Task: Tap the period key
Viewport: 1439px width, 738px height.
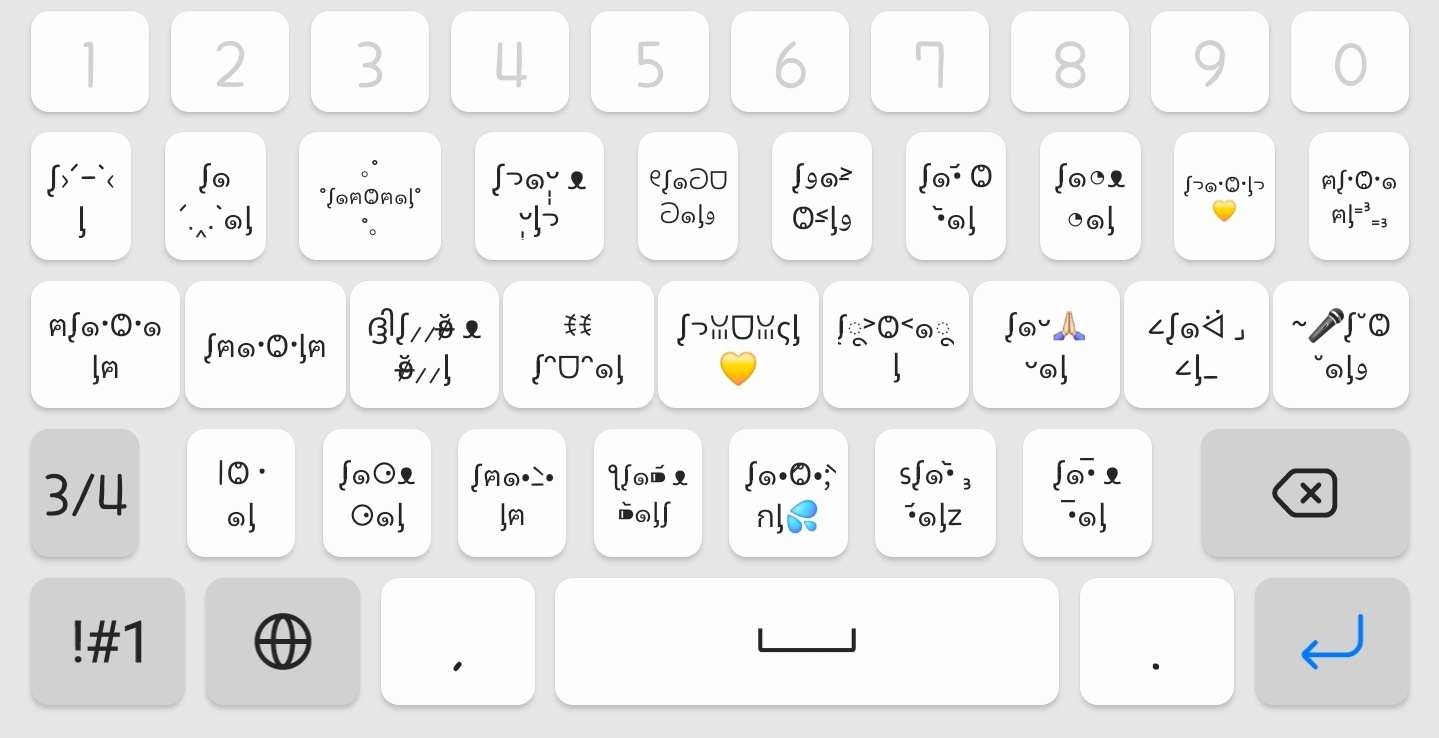Action: click(x=1156, y=641)
